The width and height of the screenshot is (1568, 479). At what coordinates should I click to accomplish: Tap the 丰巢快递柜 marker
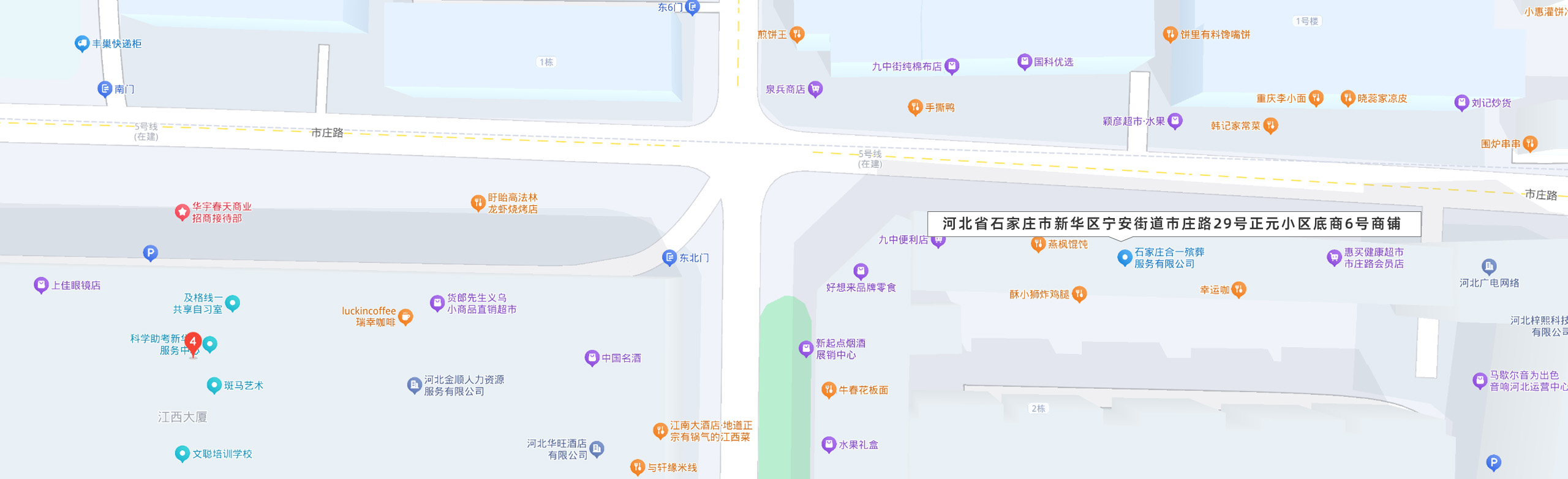(81, 43)
